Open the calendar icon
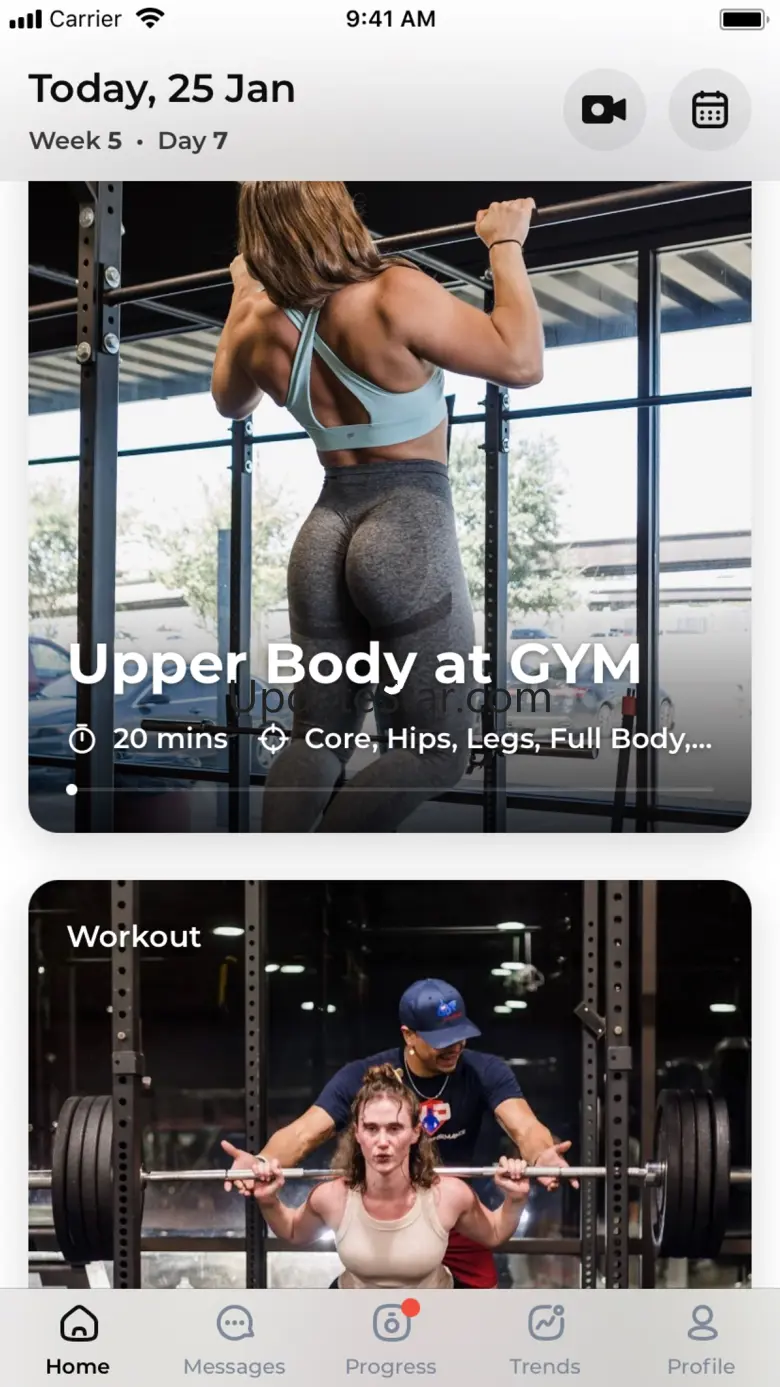Screen dimensions: 780x1387 pos(710,110)
